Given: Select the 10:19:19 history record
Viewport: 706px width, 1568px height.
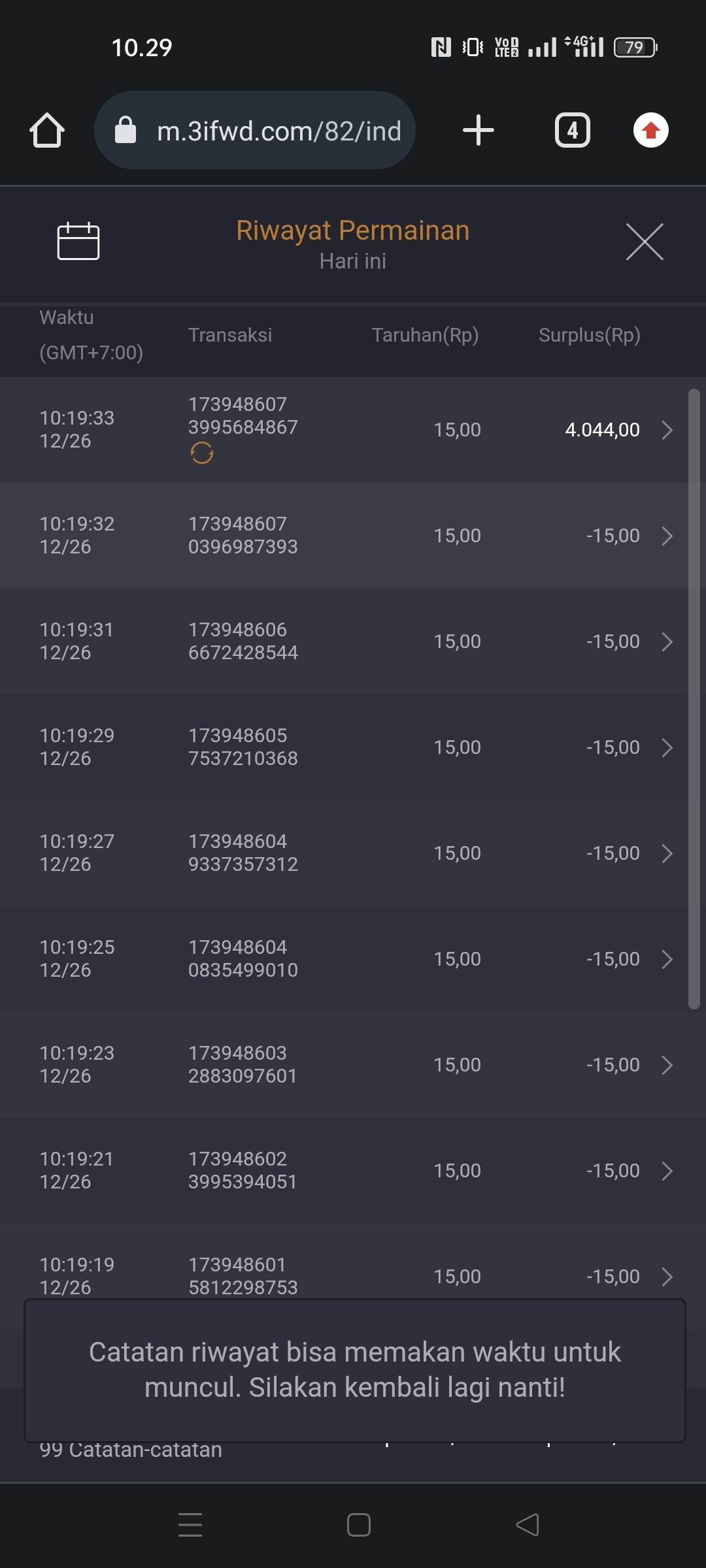Looking at the screenshot, I should coord(666,1277).
